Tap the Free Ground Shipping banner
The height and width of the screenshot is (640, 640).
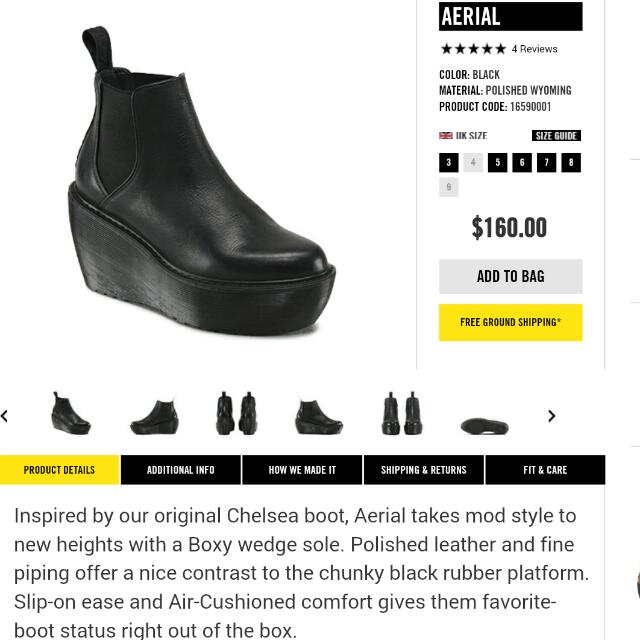click(x=510, y=322)
